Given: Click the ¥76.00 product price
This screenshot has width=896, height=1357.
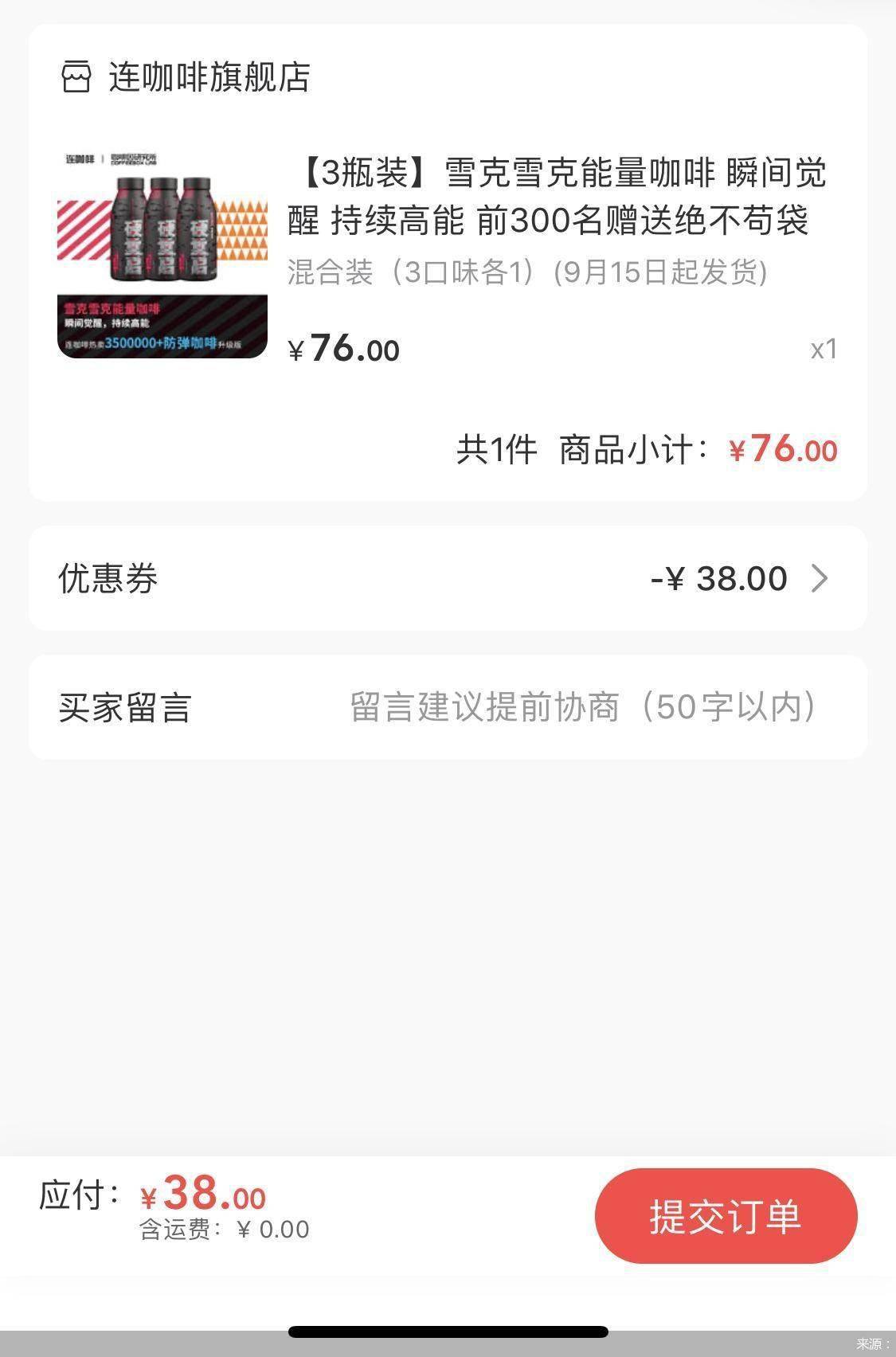Looking at the screenshot, I should click(x=344, y=348).
